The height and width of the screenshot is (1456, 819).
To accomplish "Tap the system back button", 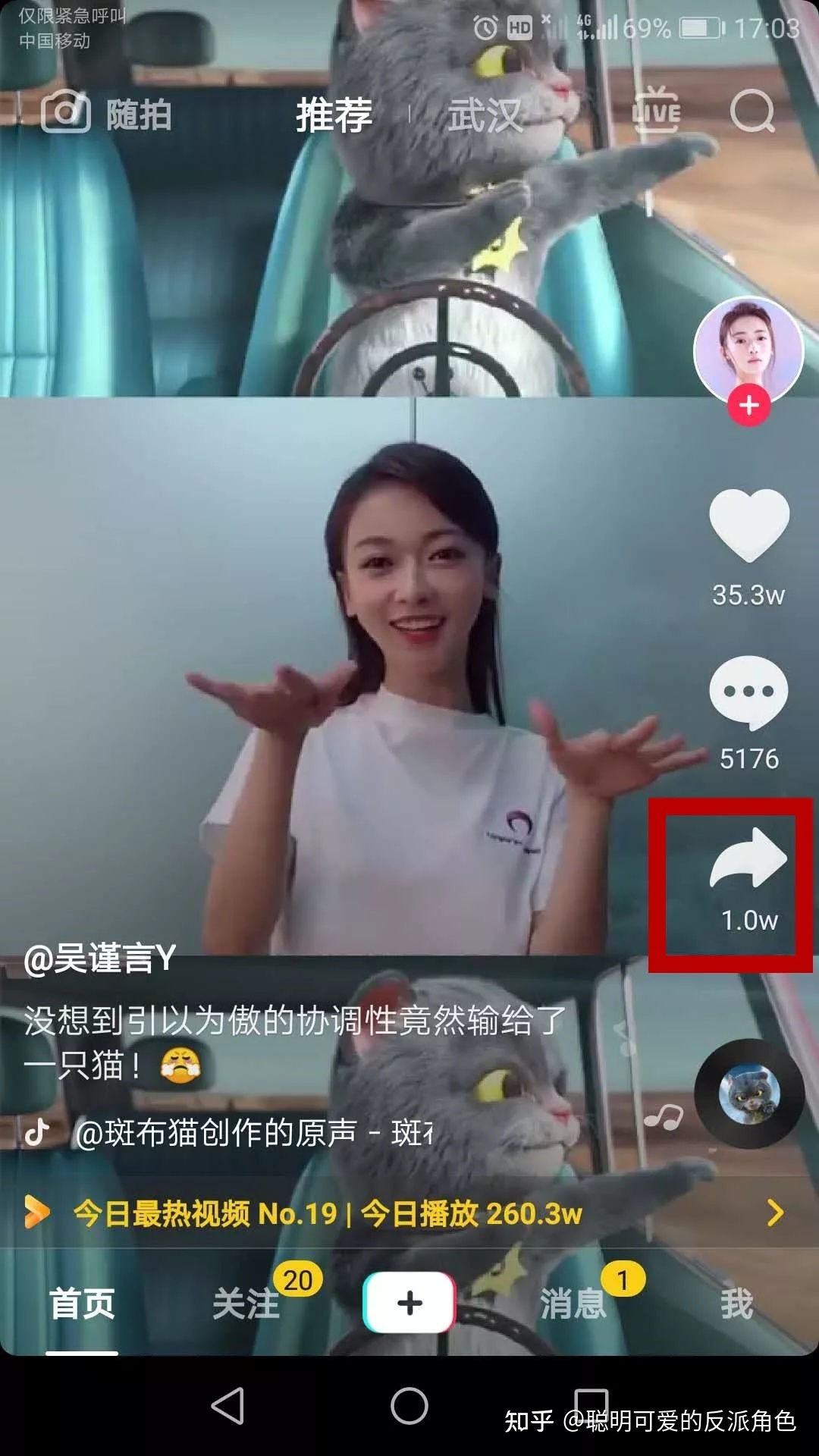I will 227,1406.
